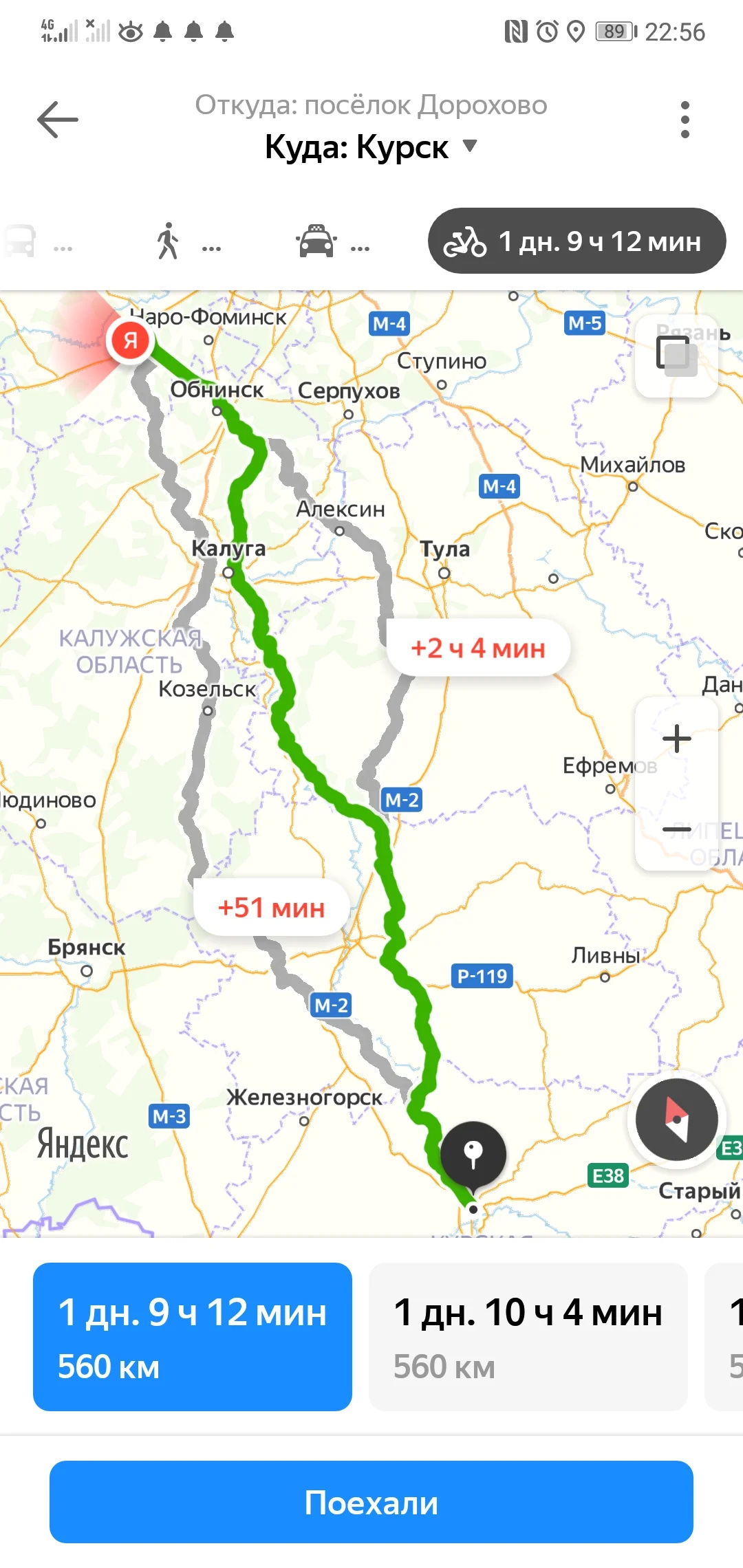
Task: Select the slower route labeled +2 ч 4 мин
Action: (478, 647)
